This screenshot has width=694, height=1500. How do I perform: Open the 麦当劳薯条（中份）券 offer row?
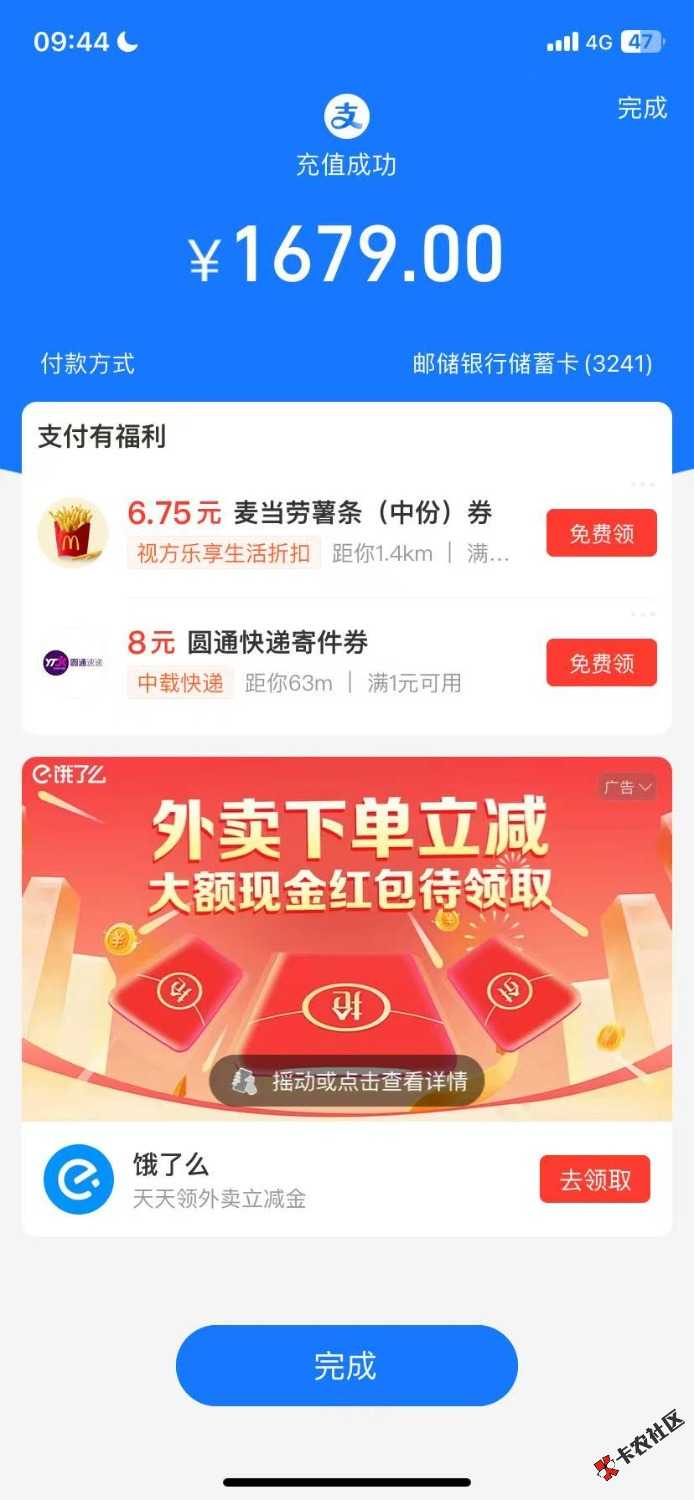[x=320, y=532]
